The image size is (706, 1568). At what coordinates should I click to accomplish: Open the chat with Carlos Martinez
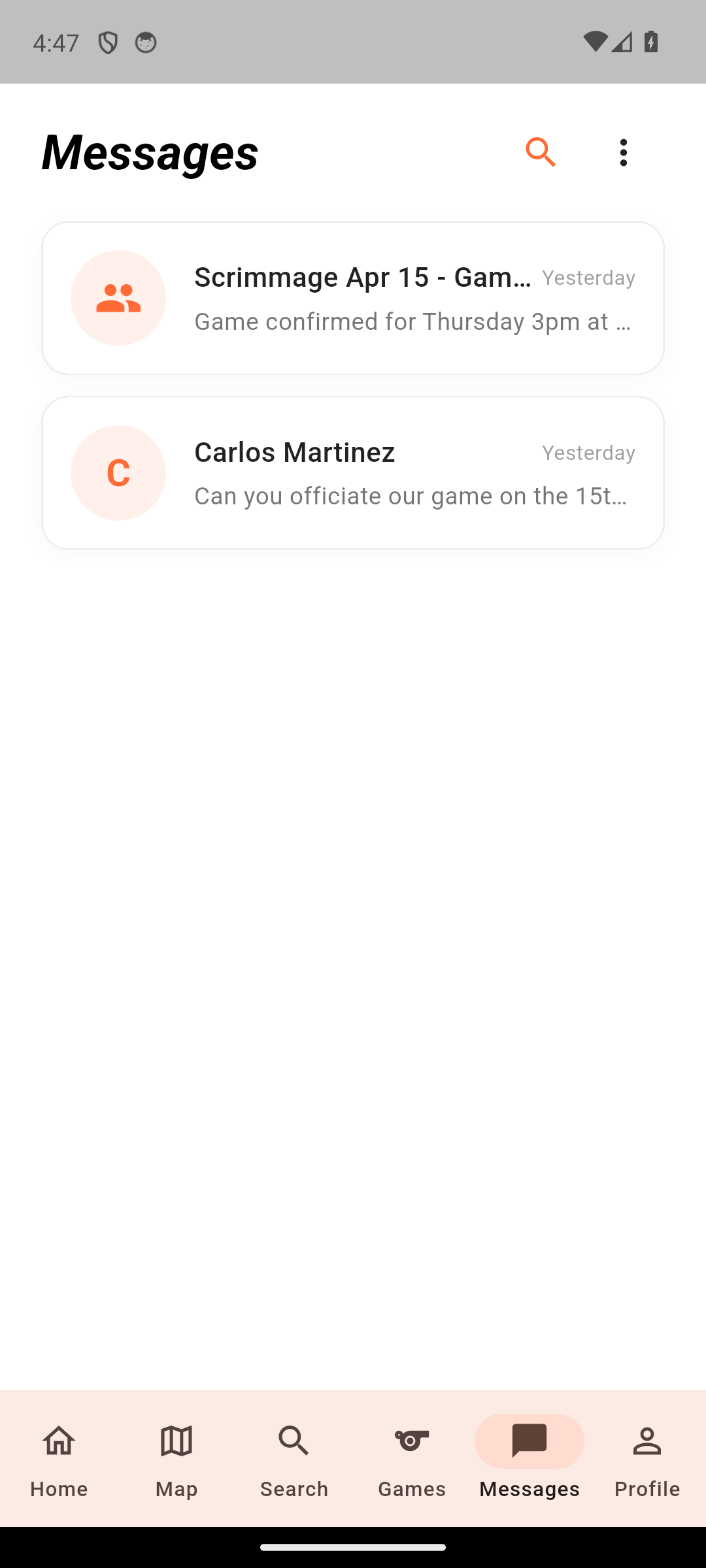(x=353, y=473)
